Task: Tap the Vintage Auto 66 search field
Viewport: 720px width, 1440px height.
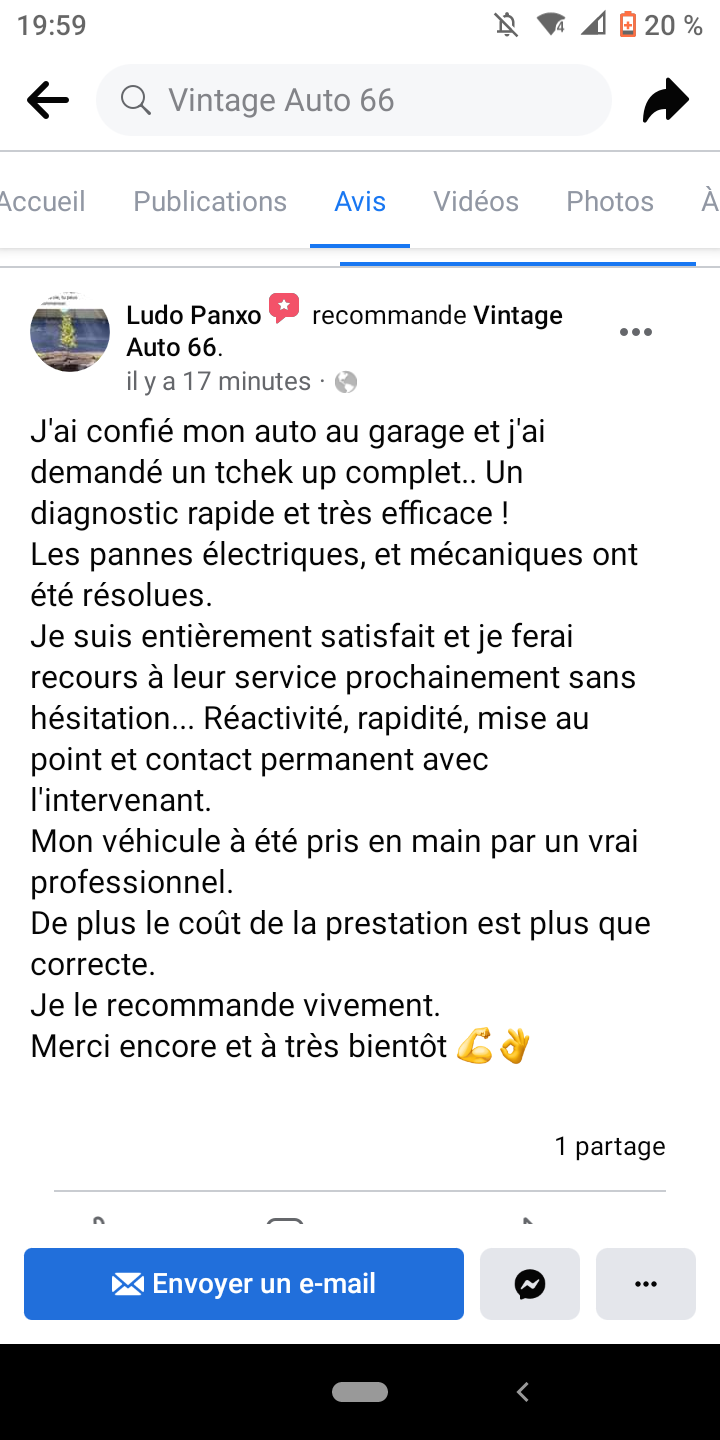Action: coord(353,100)
